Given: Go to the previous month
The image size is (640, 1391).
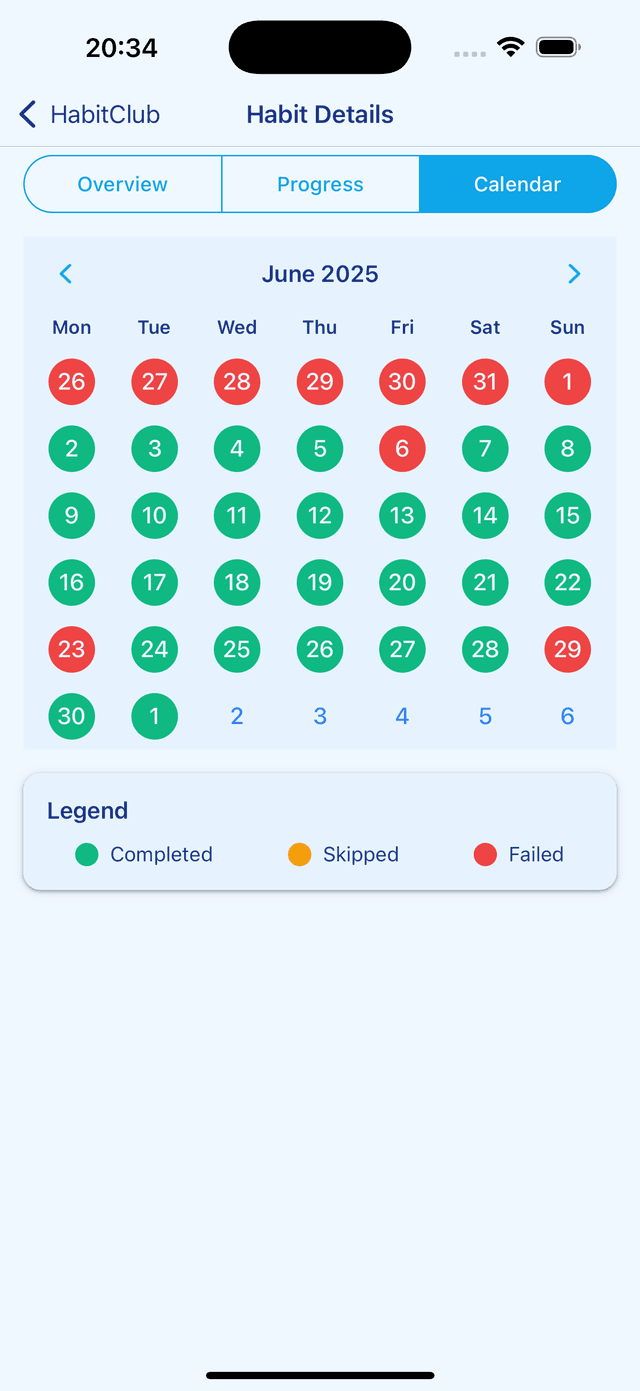Looking at the screenshot, I should coord(66,274).
